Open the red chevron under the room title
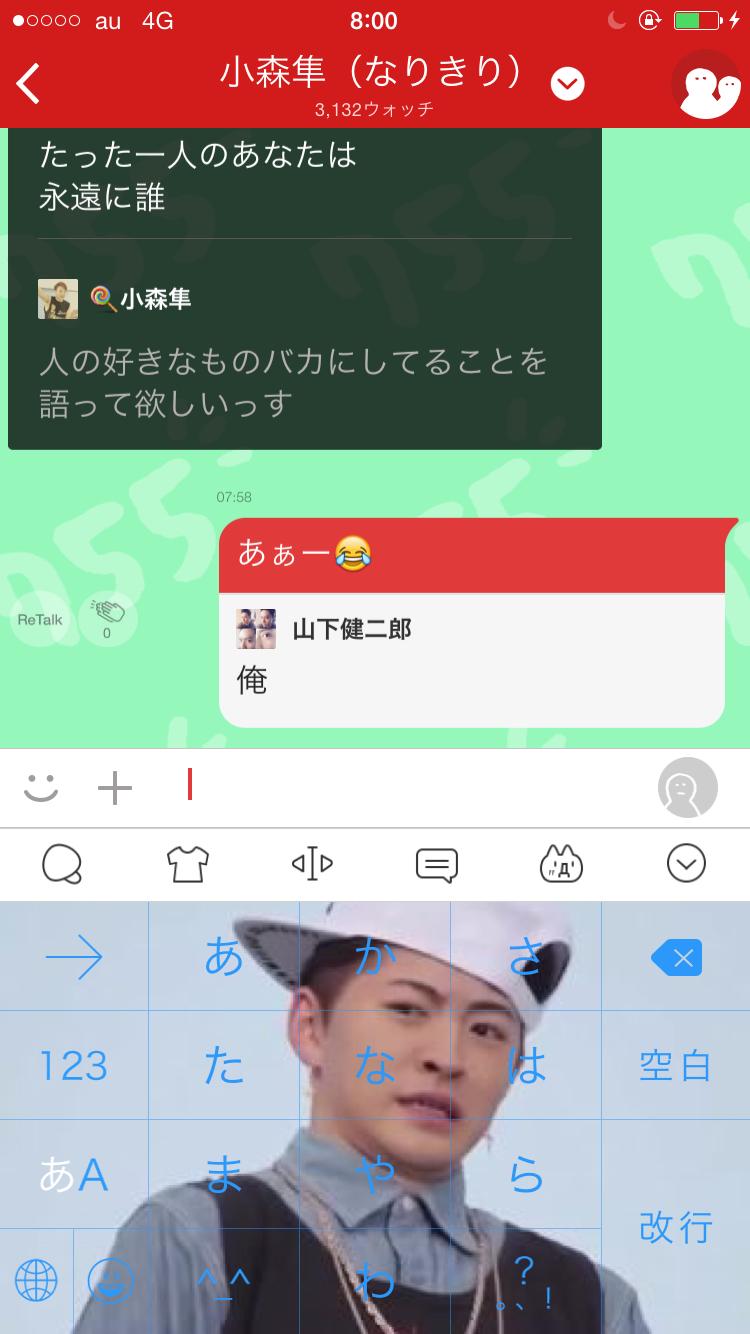This screenshot has height=1334, width=750. (x=568, y=85)
